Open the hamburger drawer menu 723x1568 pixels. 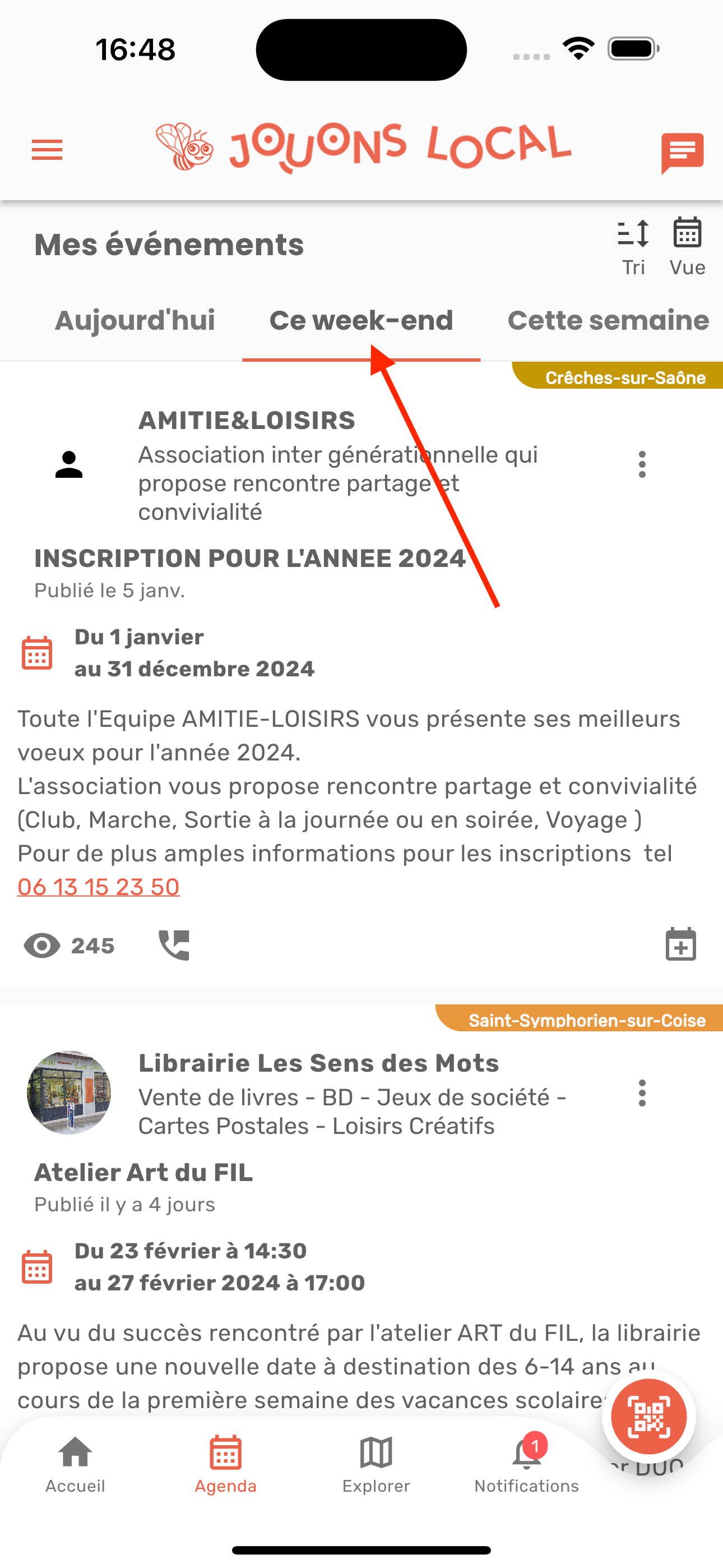(x=47, y=149)
